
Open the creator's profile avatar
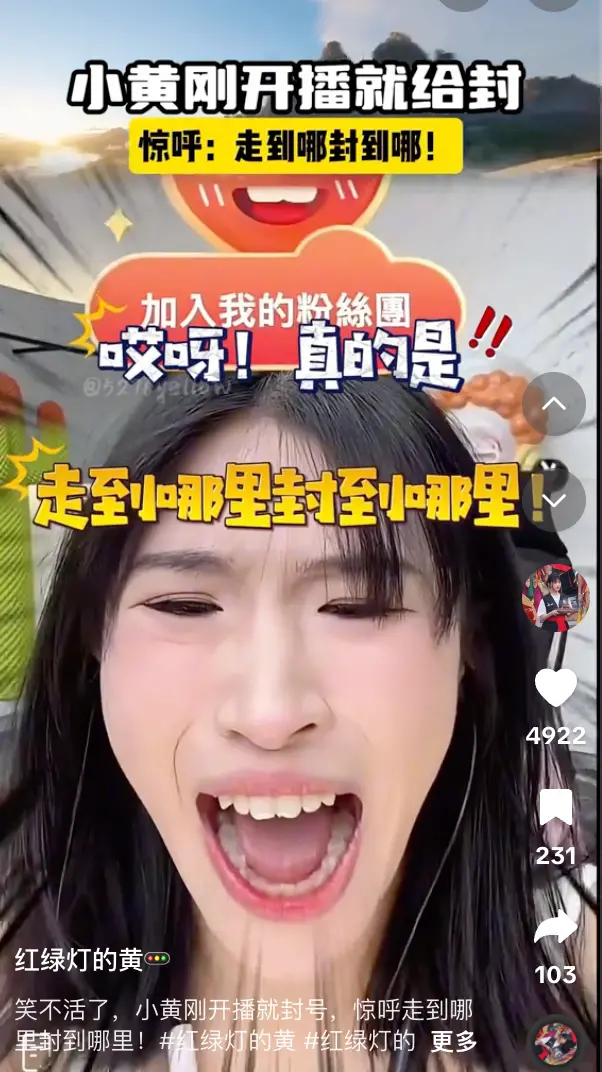(555, 597)
